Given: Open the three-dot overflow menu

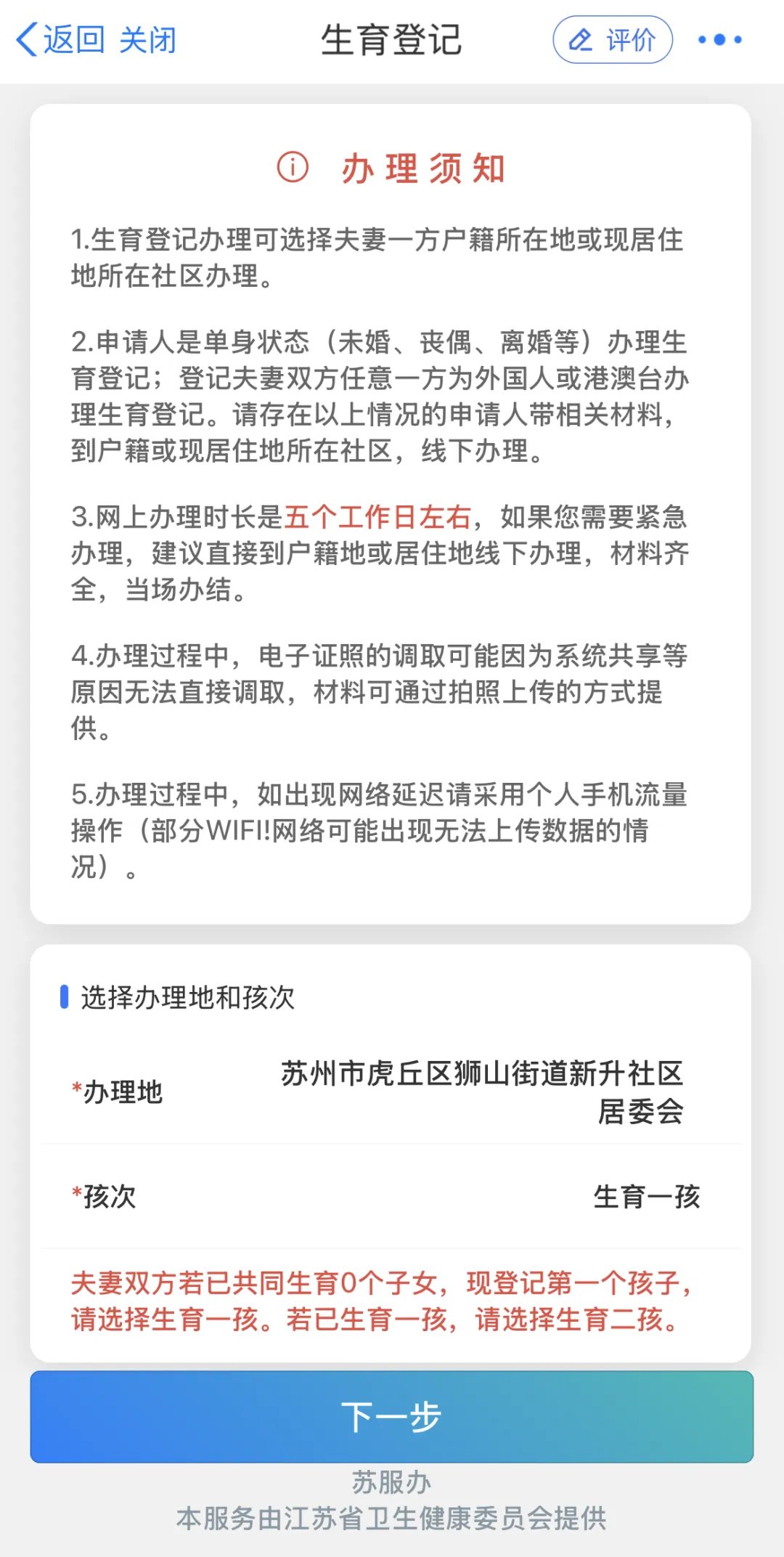Looking at the screenshot, I should (x=719, y=40).
